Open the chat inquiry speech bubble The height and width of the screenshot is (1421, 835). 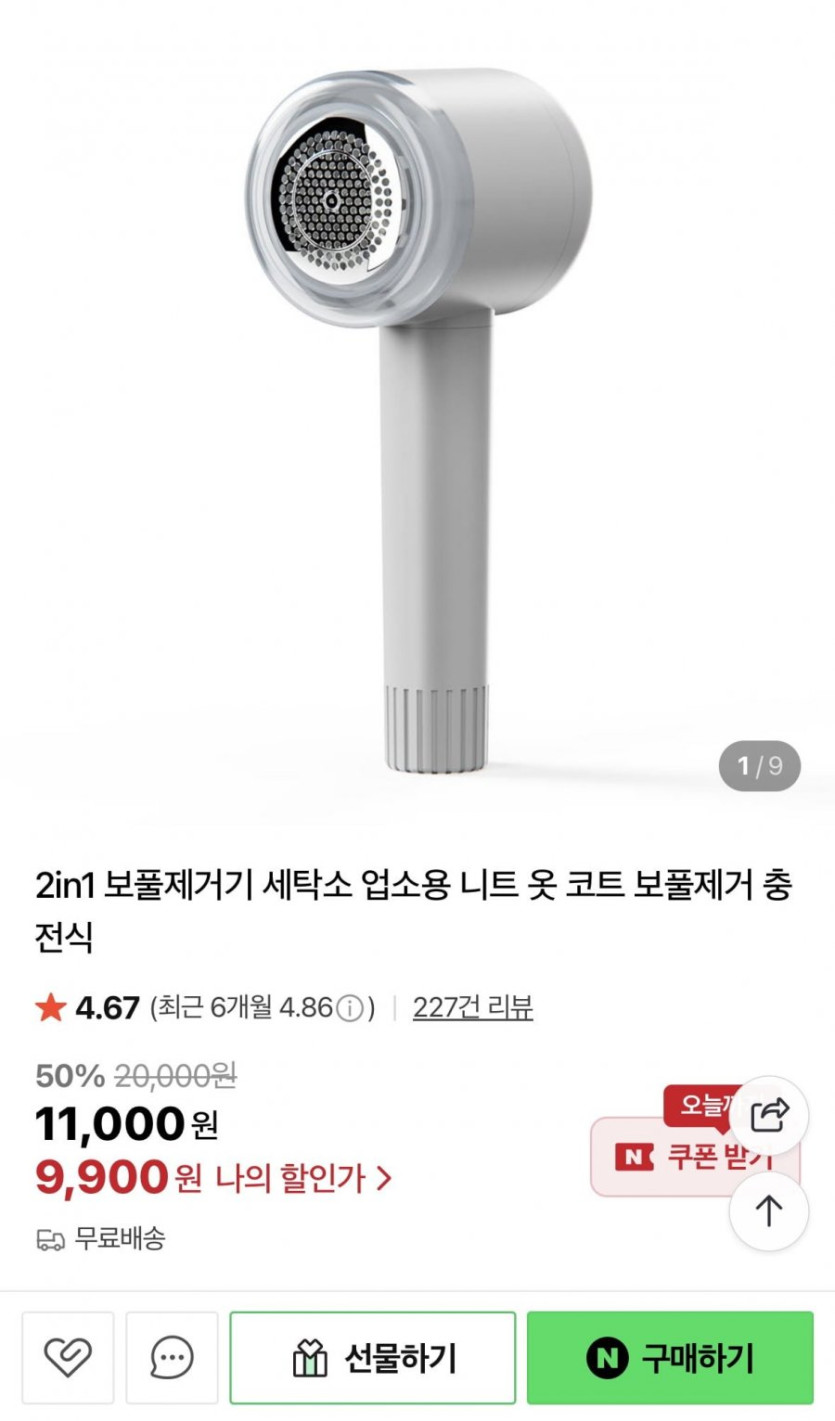(172, 1357)
